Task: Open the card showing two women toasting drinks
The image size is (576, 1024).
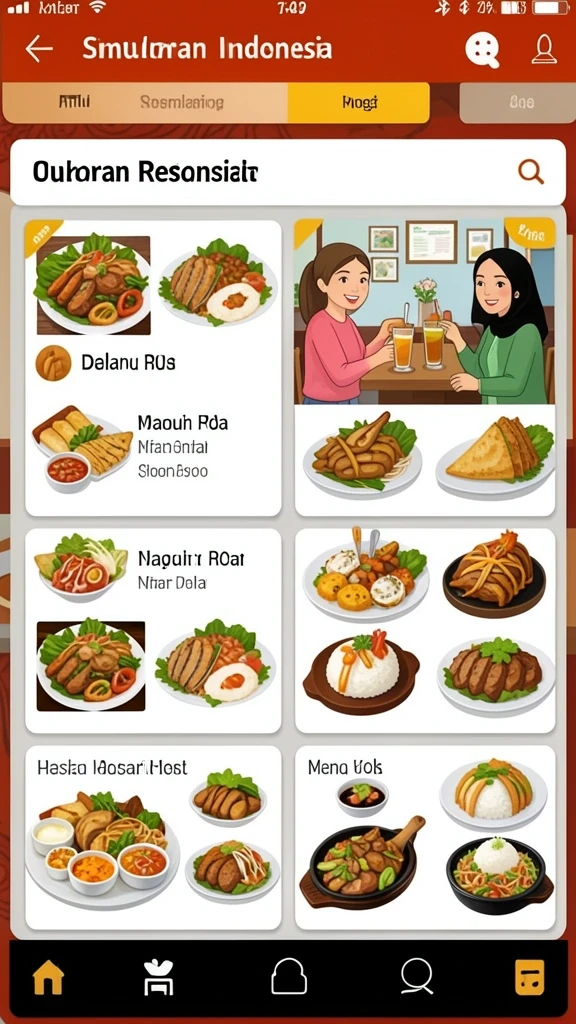Action: pyautogui.click(x=424, y=368)
